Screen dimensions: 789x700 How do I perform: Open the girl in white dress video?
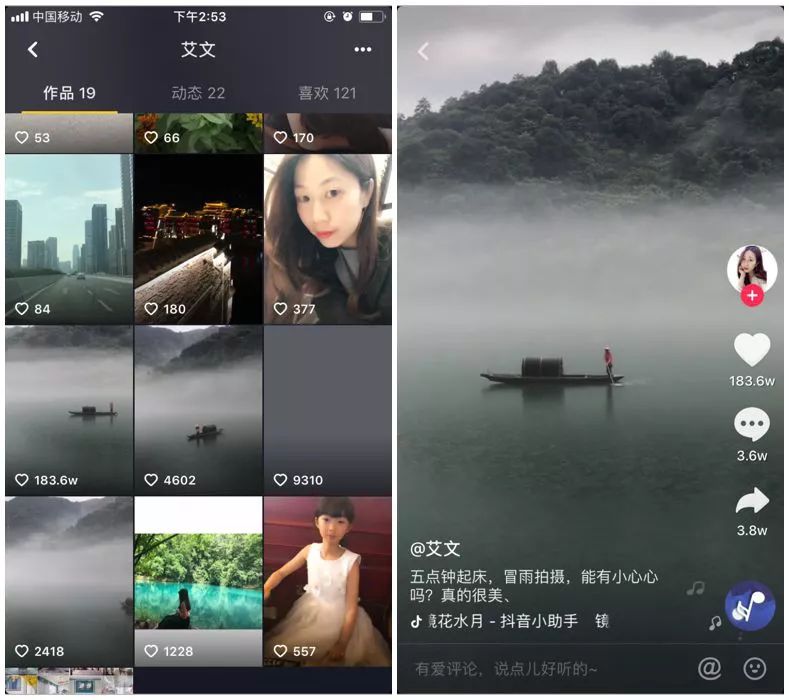[327, 580]
